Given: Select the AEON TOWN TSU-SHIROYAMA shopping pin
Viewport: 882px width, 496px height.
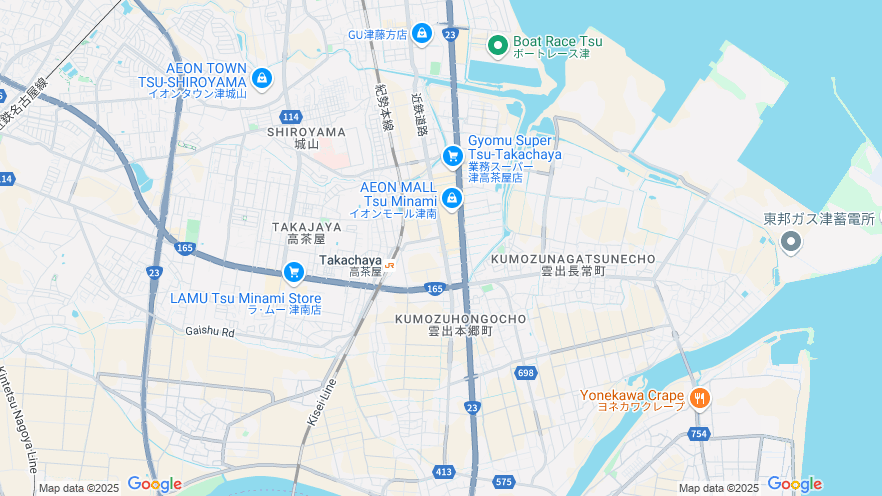Looking at the screenshot, I should (261, 77).
